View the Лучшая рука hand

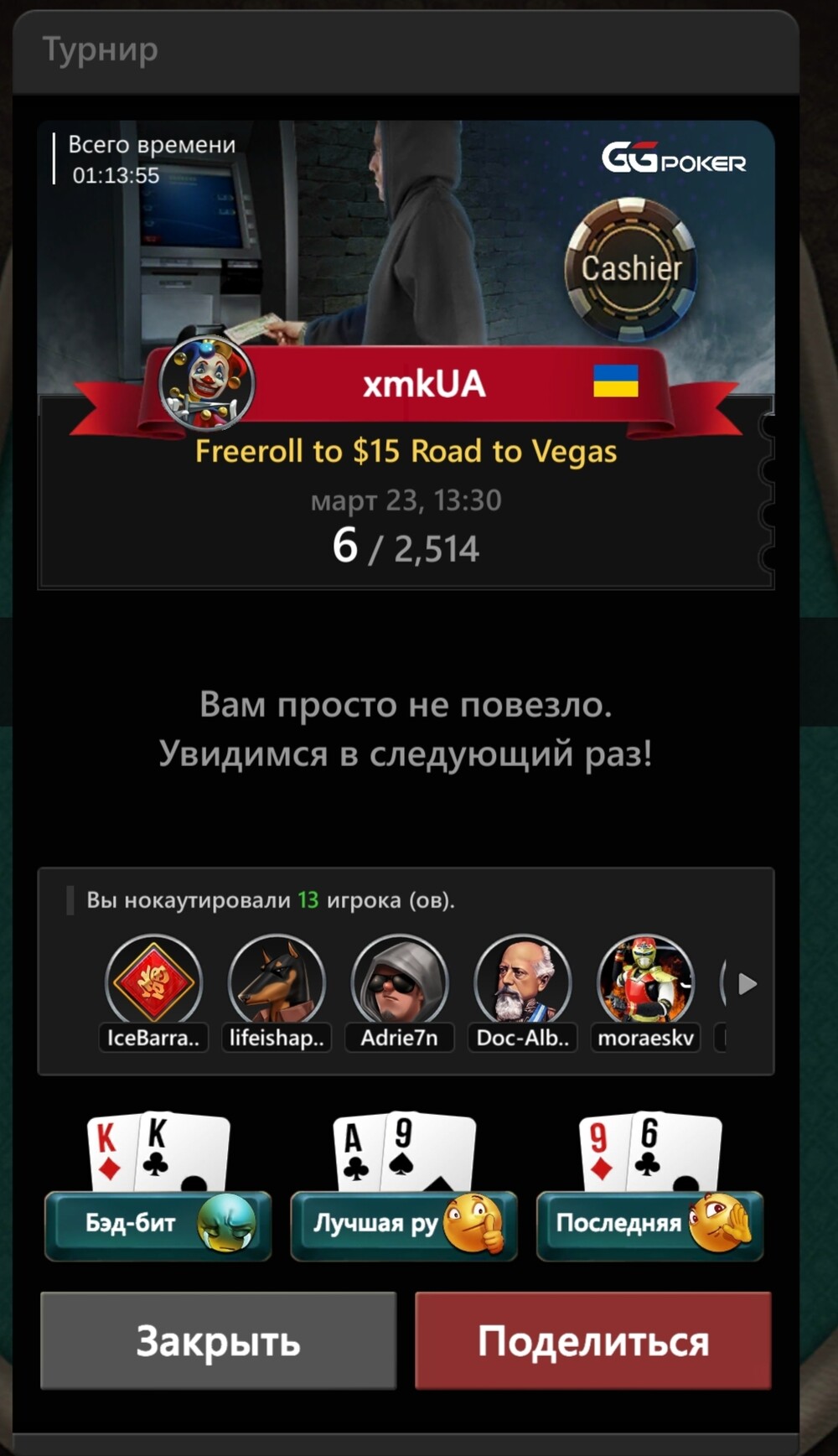click(x=403, y=1224)
